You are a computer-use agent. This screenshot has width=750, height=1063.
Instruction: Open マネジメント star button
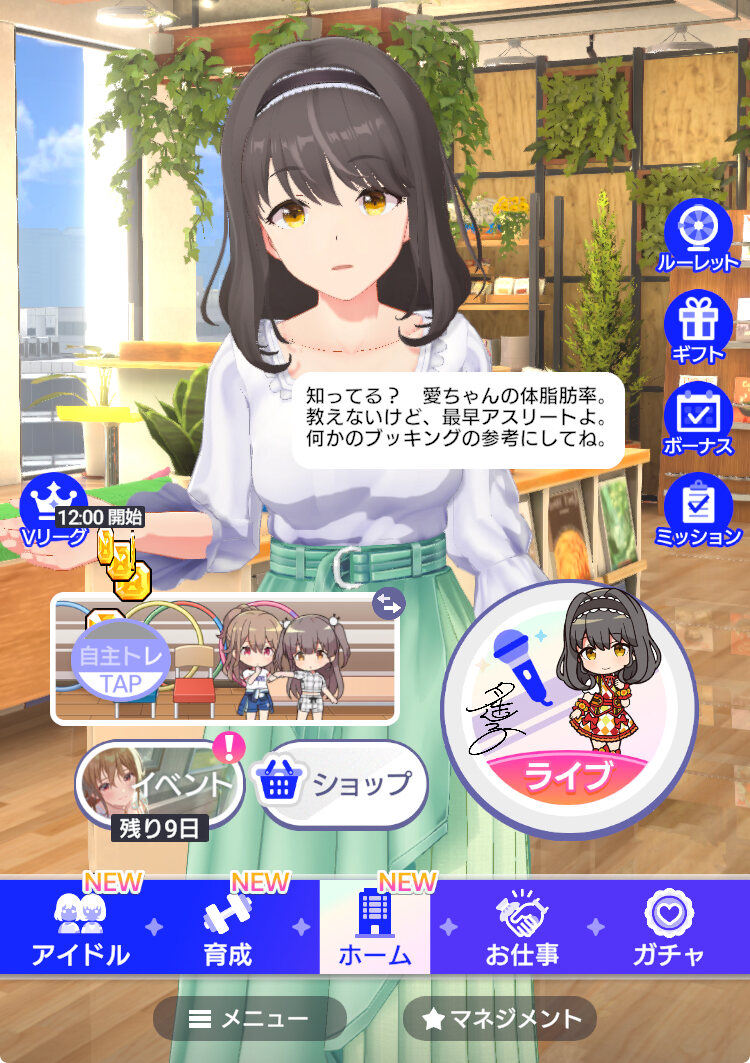point(500,1018)
